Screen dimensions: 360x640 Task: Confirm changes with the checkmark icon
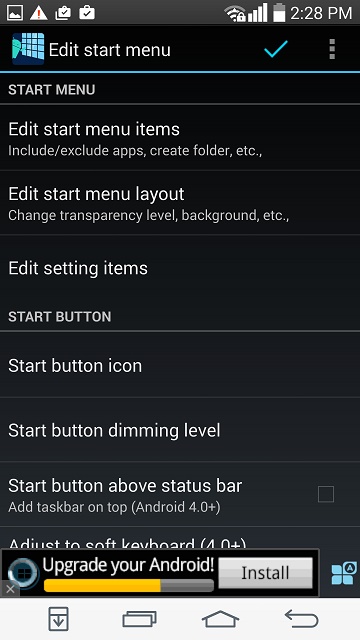click(276, 49)
